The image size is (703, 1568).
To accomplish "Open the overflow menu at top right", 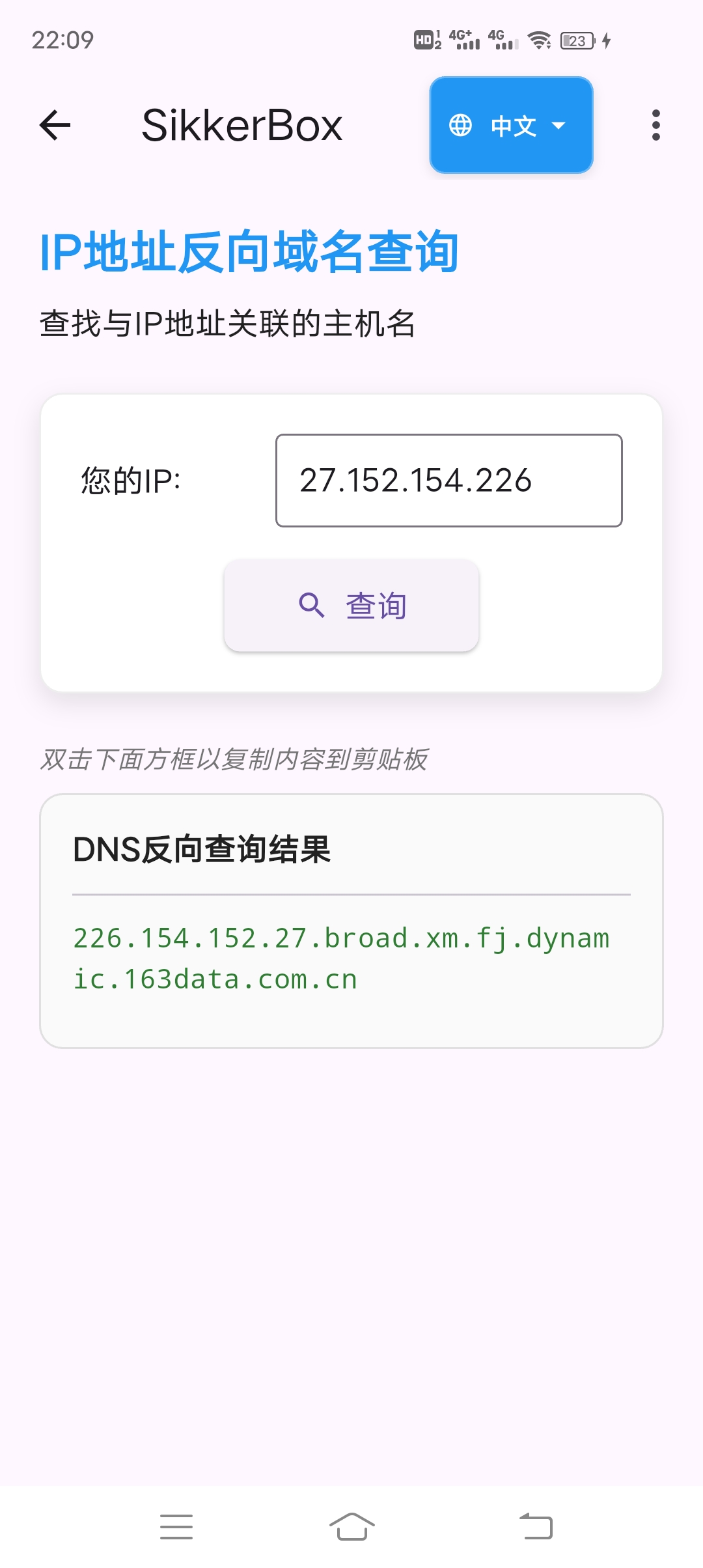I will 657,125.
